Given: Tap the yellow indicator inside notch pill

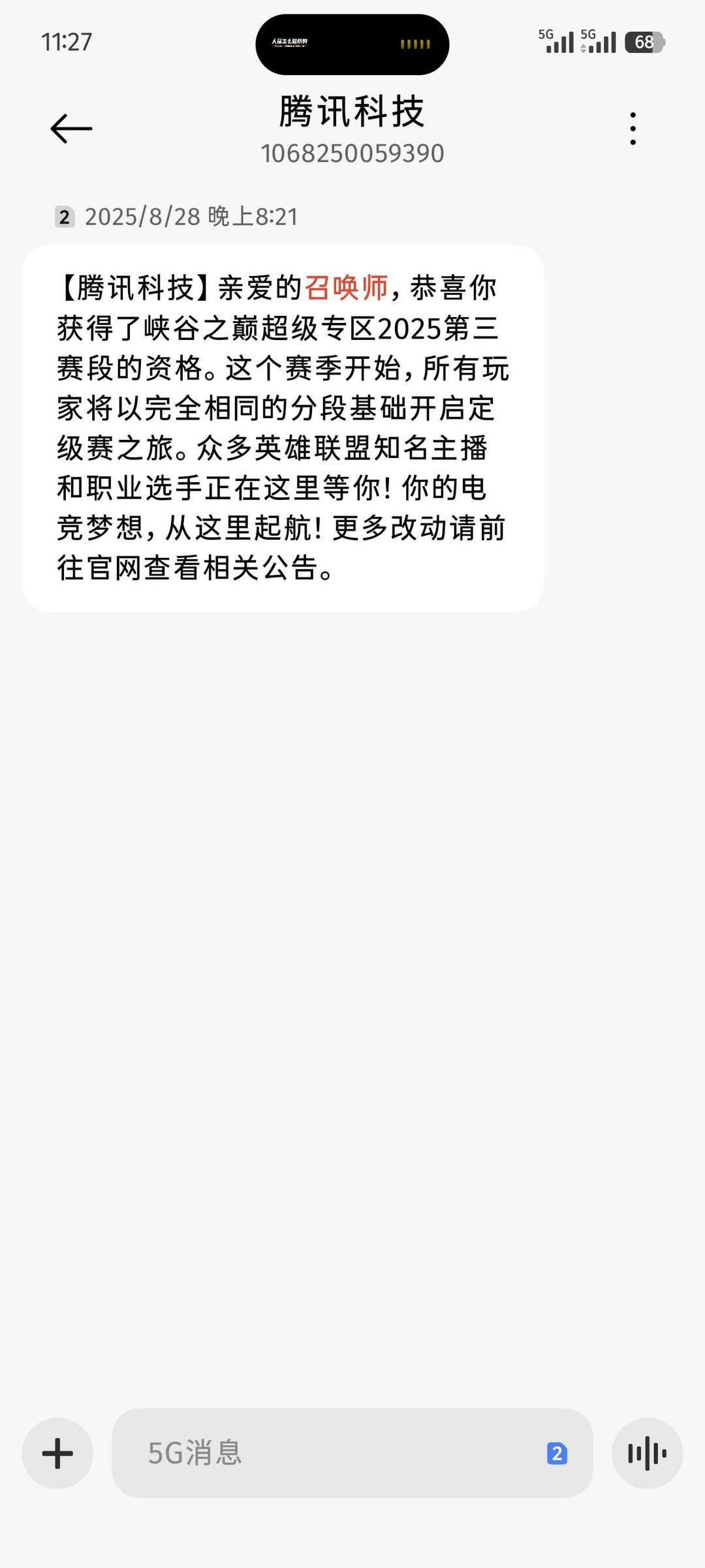Looking at the screenshot, I should (x=414, y=44).
